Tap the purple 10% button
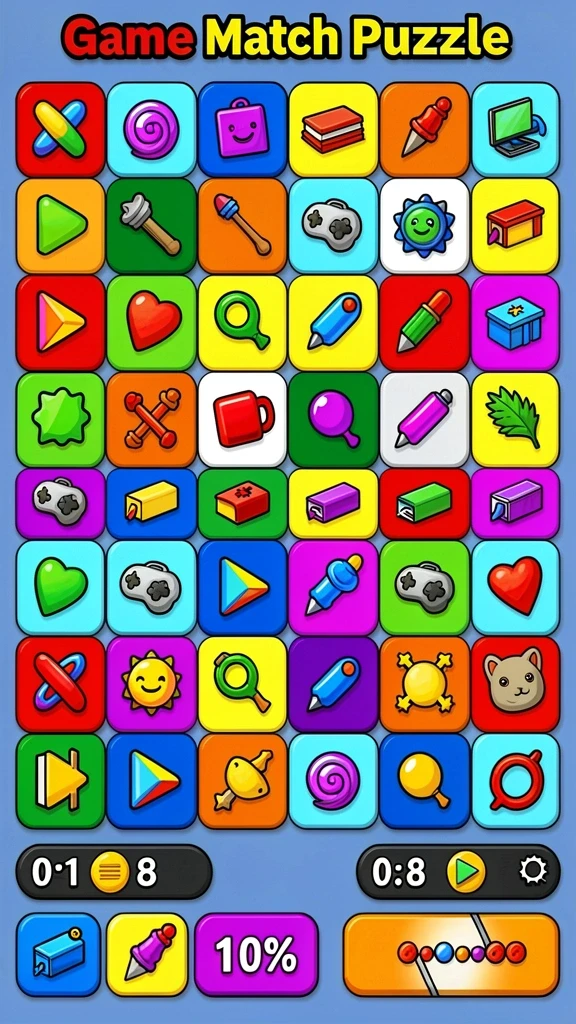576x1024 pixels. pos(256,954)
